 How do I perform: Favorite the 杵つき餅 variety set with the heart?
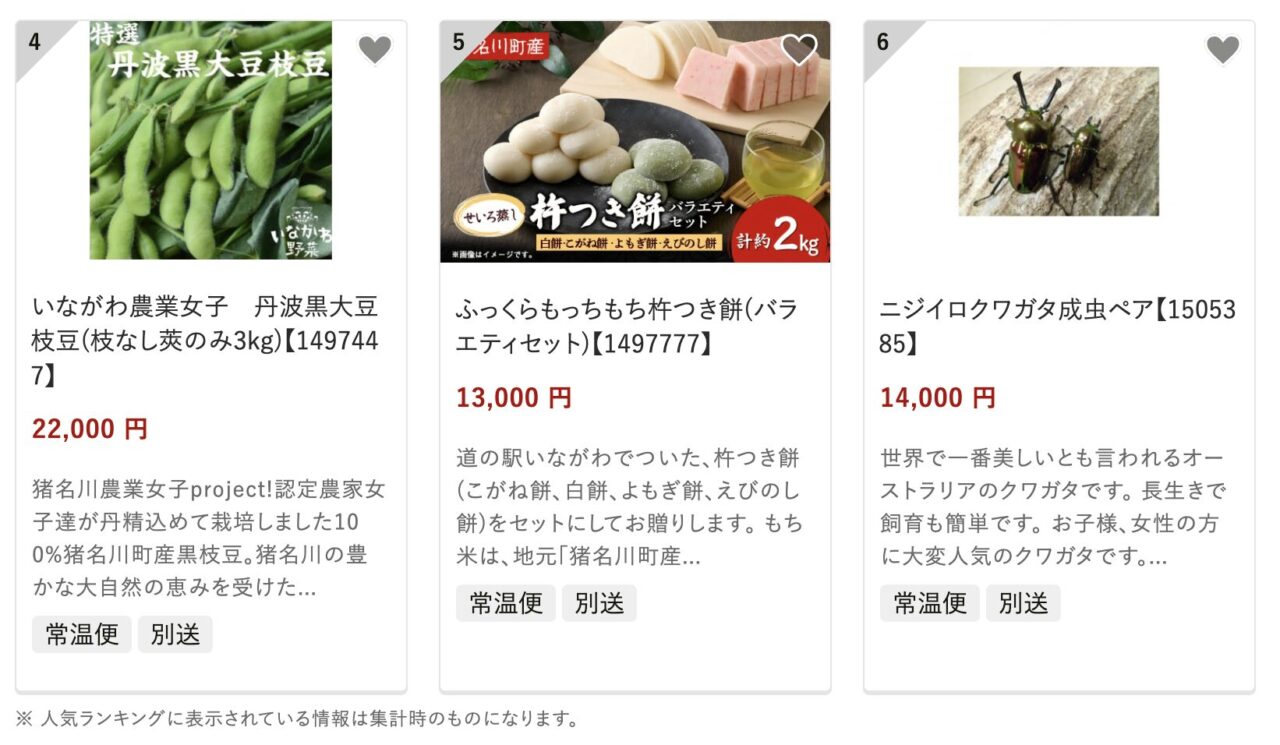[x=799, y=49]
